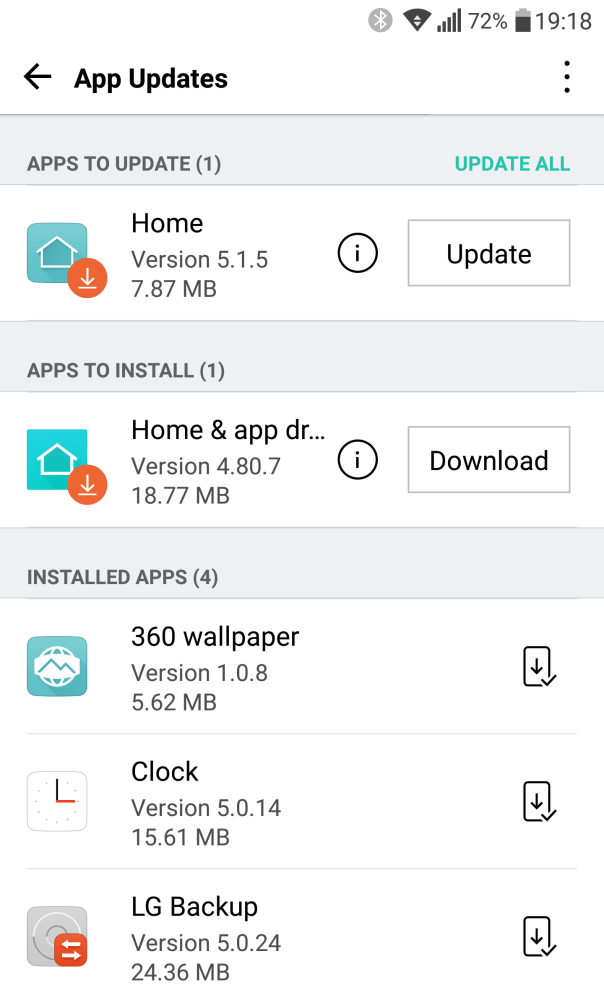Update the Home app
604x1003 pixels.
488,254
